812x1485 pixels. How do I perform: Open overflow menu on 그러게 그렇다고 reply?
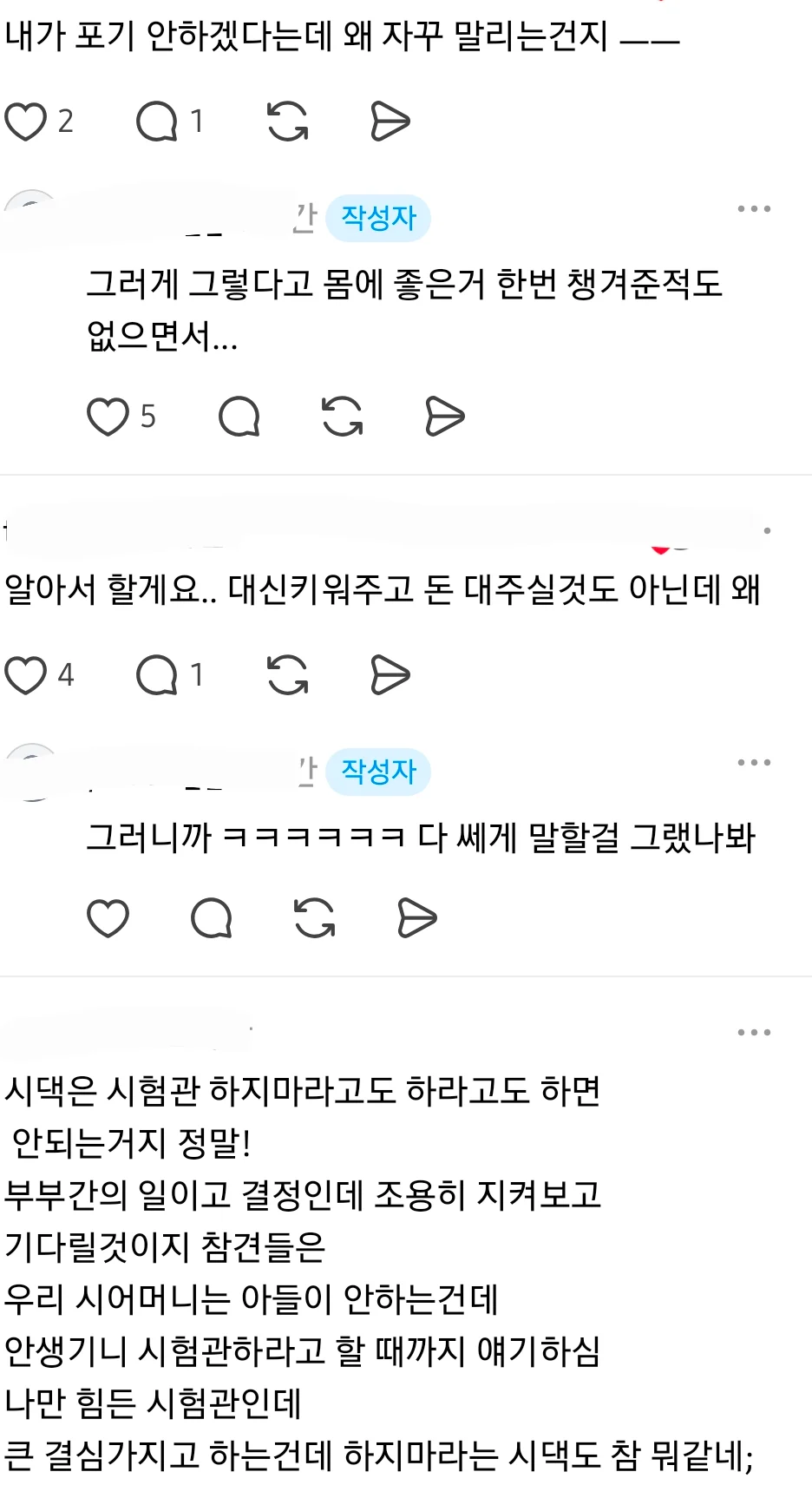pos(754,208)
